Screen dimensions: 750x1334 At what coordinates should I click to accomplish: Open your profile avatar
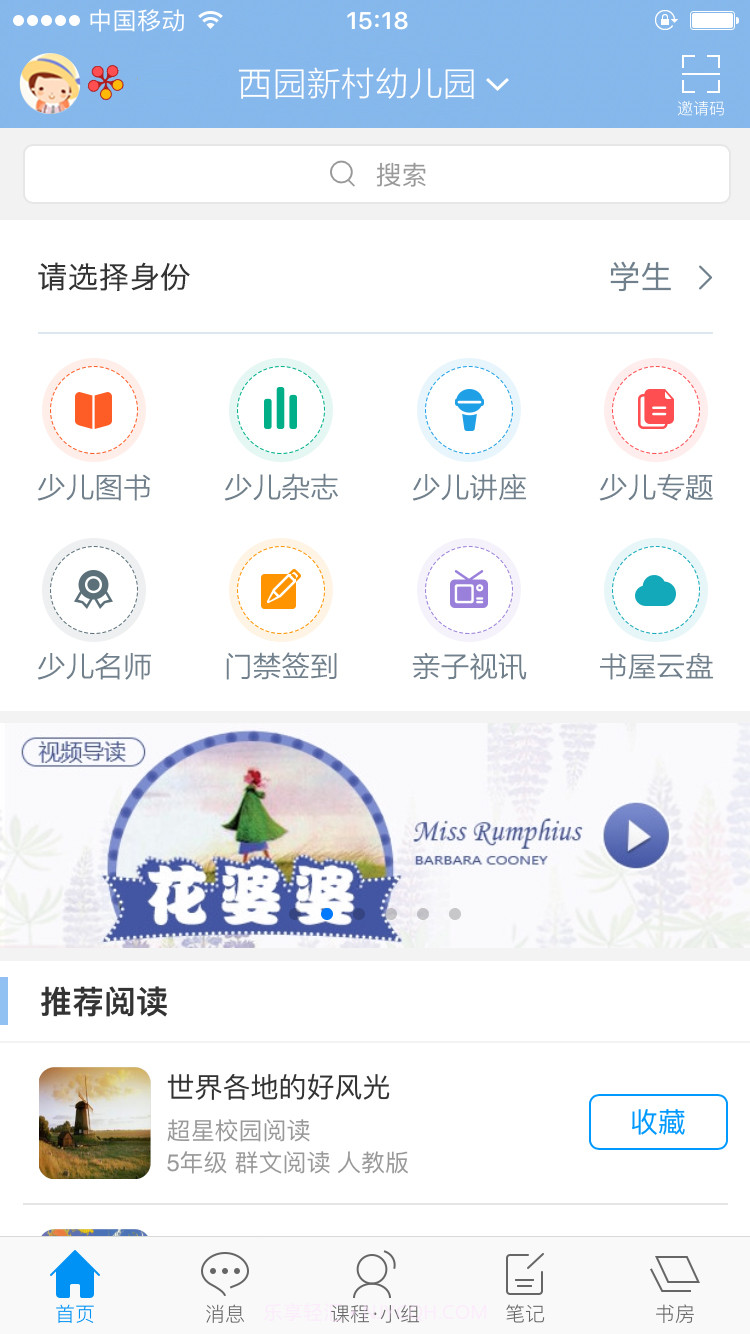[x=47, y=84]
